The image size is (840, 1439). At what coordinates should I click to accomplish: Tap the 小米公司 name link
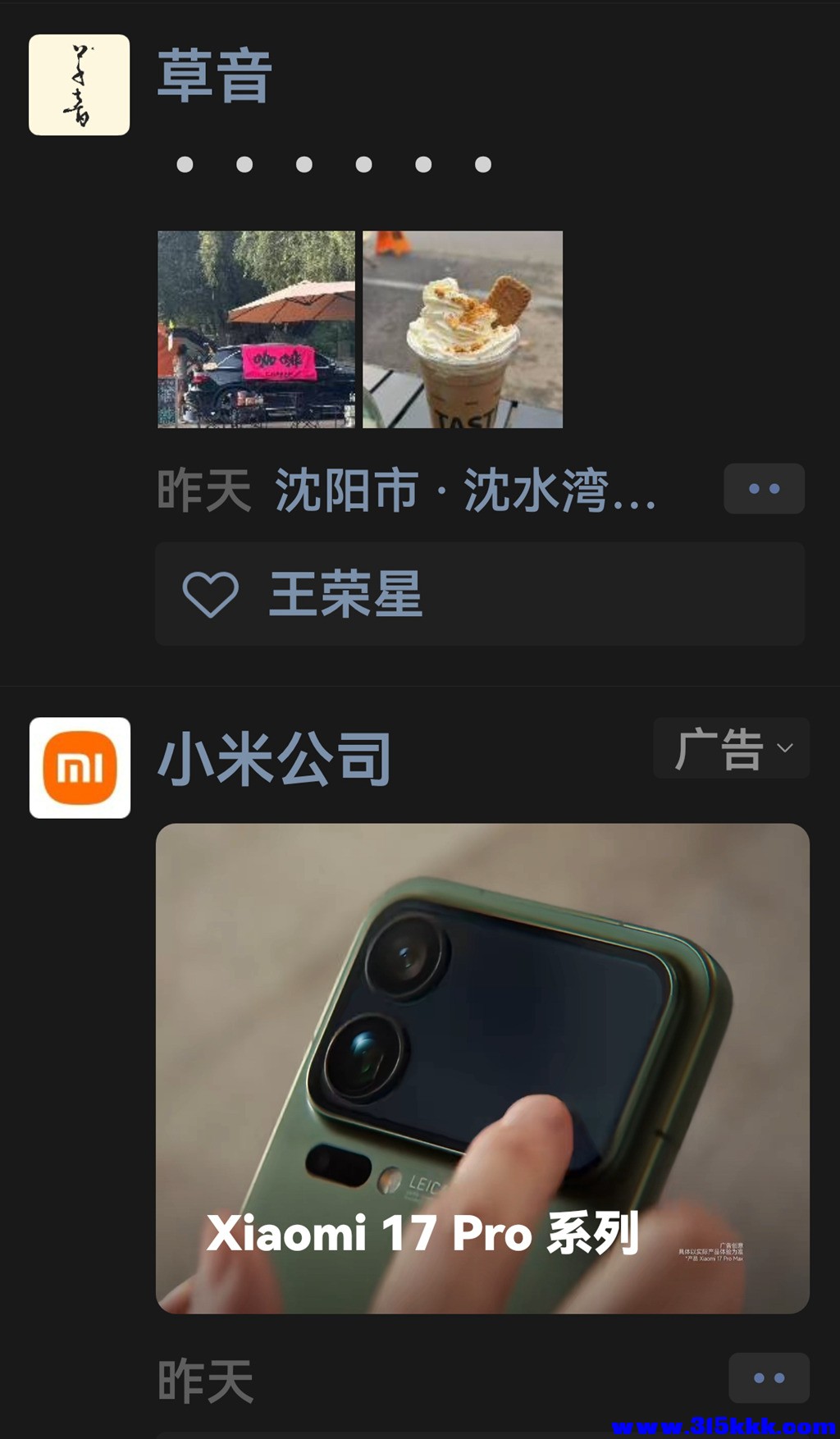[274, 760]
